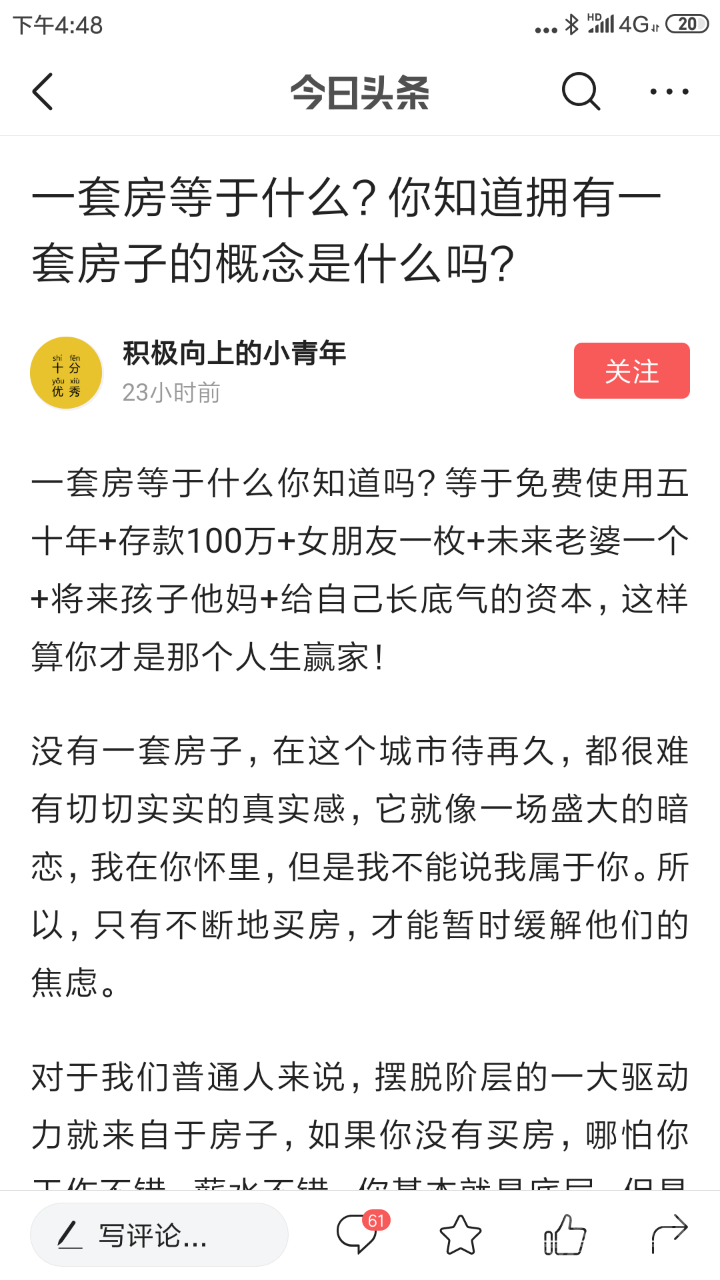Like this article with thumbs-up
This screenshot has width=720, height=1280.
click(565, 1235)
